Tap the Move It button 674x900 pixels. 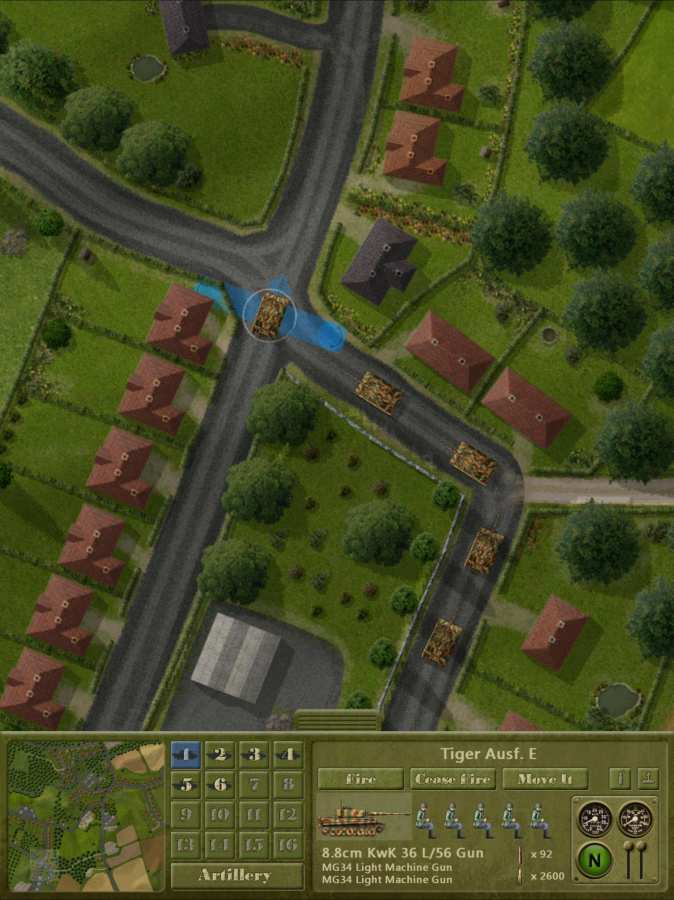[x=545, y=779]
